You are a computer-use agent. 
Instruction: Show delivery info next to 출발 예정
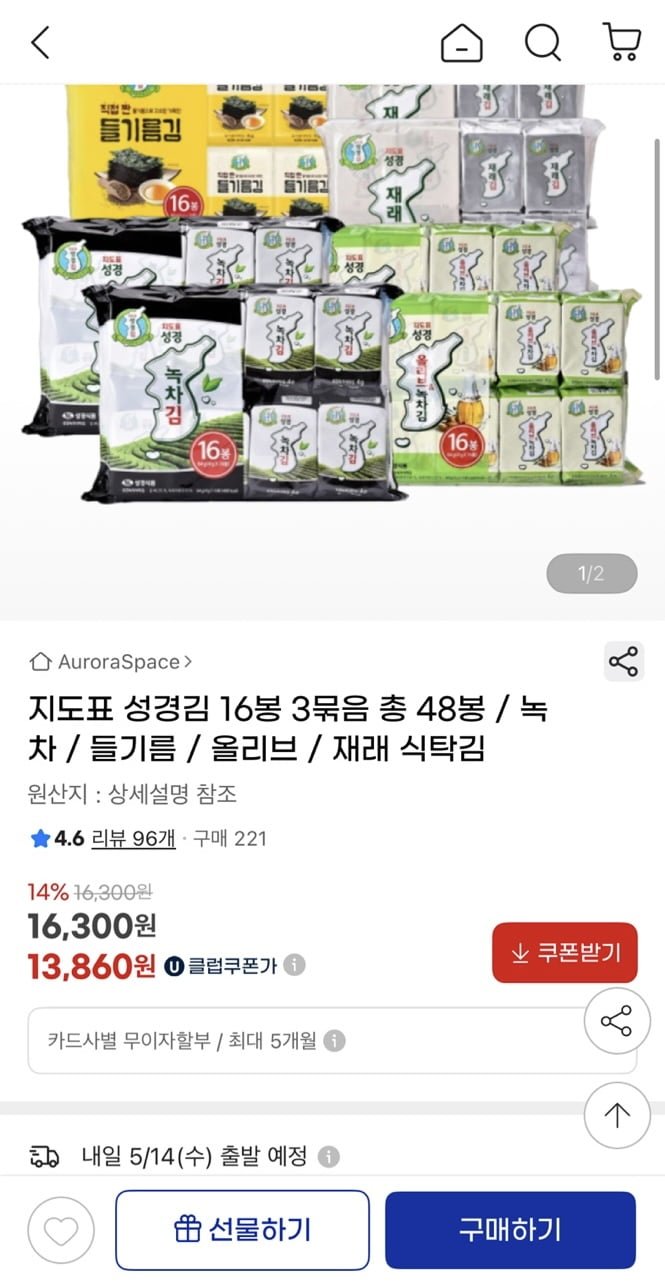(x=328, y=1157)
